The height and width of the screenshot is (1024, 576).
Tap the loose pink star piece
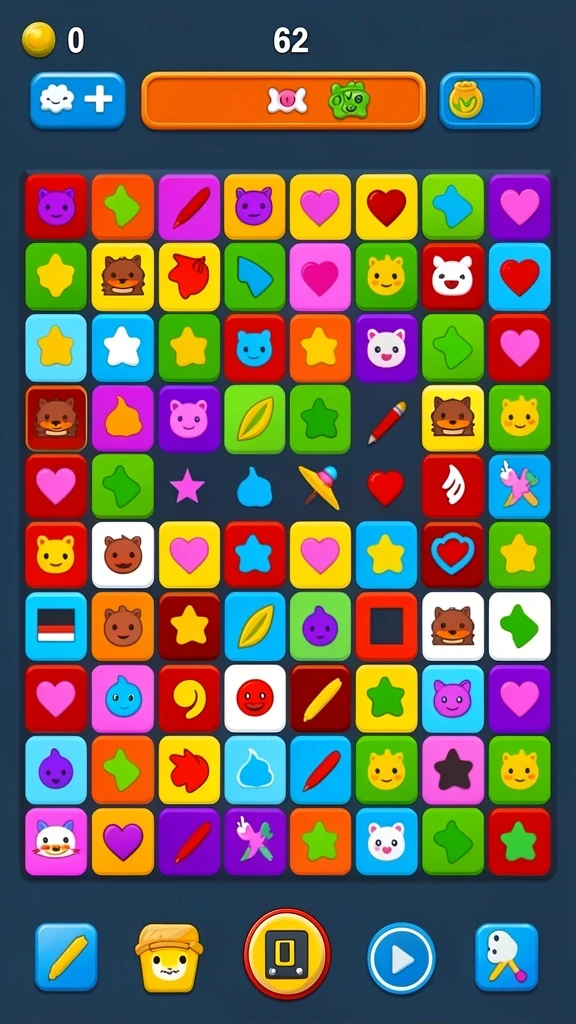click(187, 487)
